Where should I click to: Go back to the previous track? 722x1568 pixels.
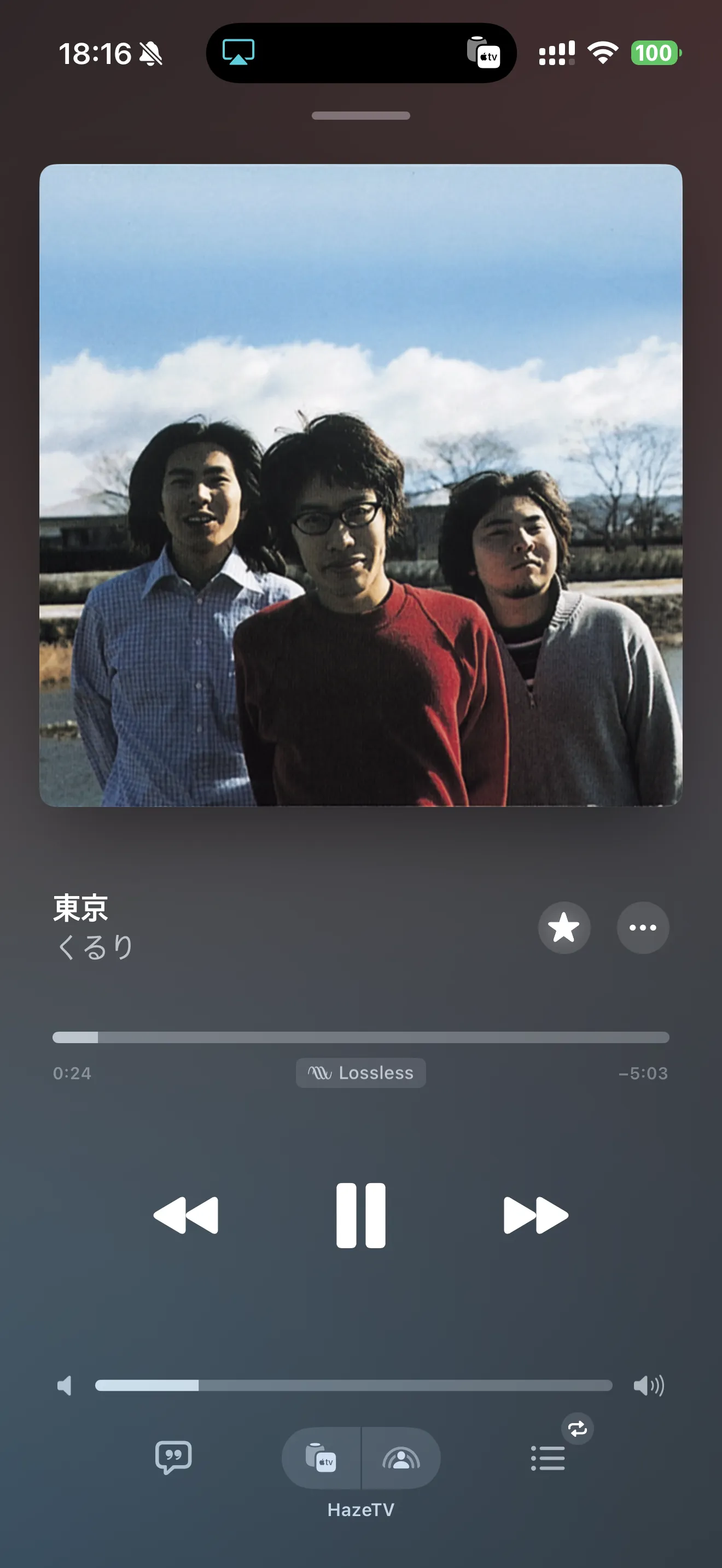pos(185,1215)
